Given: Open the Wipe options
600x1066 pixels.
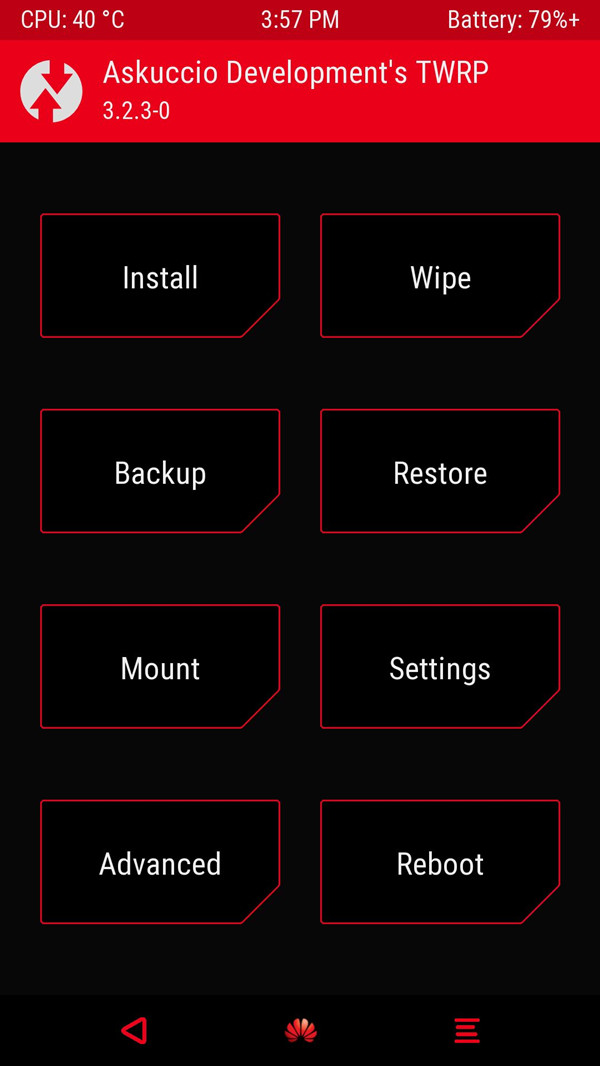Looking at the screenshot, I should click(440, 276).
